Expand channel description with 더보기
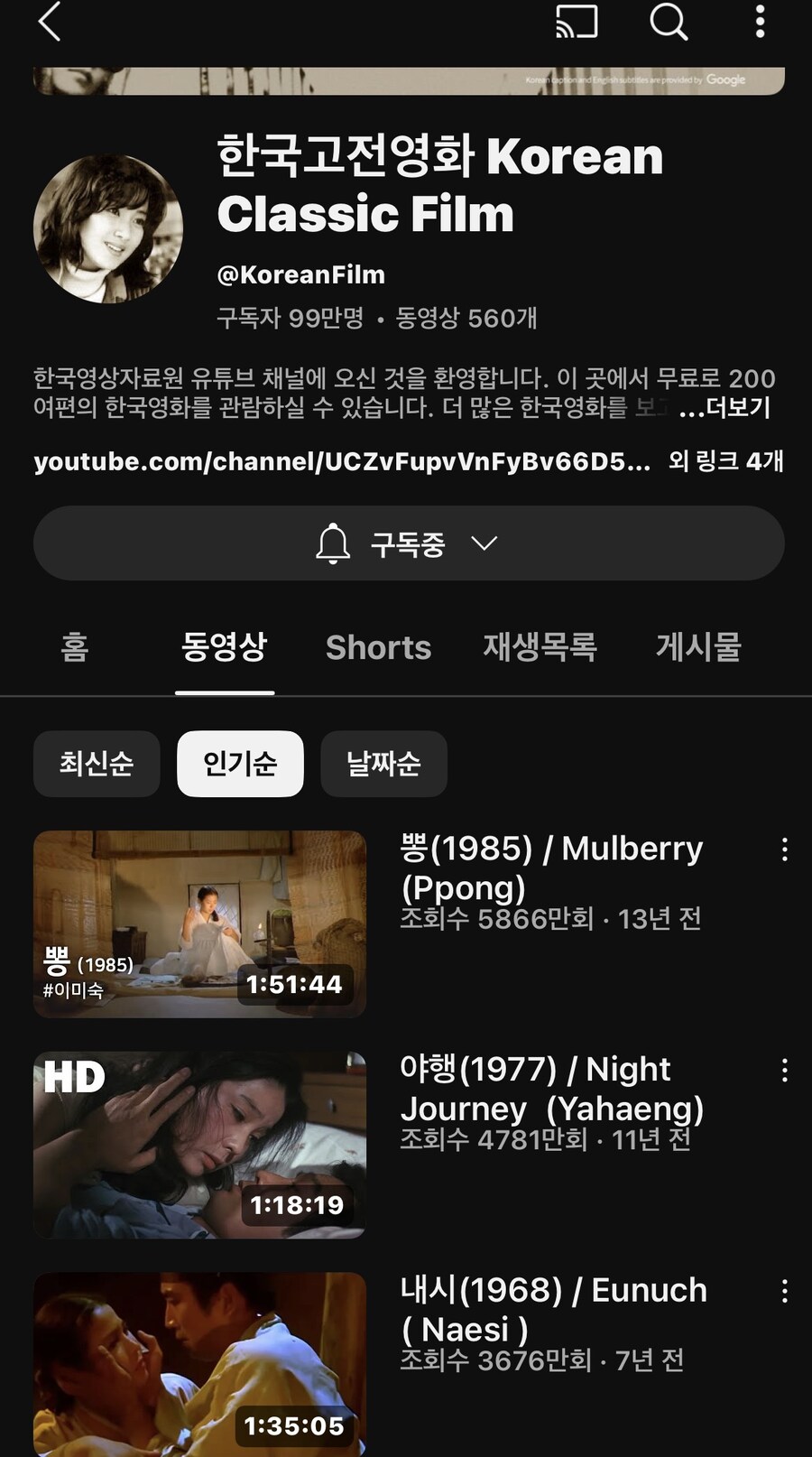 pyautogui.click(x=724, y=408)
